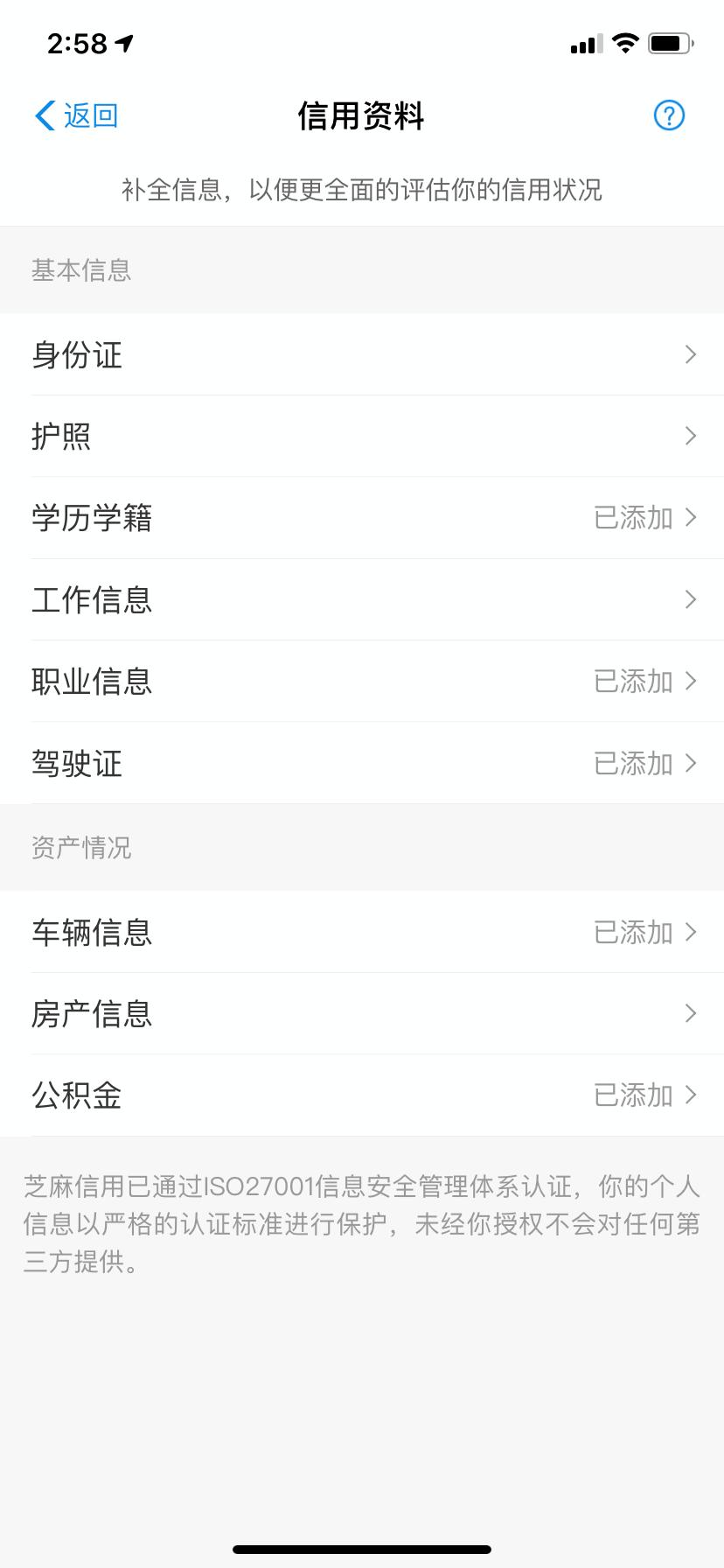Tap the 信用资料 title

coord(362,116)
